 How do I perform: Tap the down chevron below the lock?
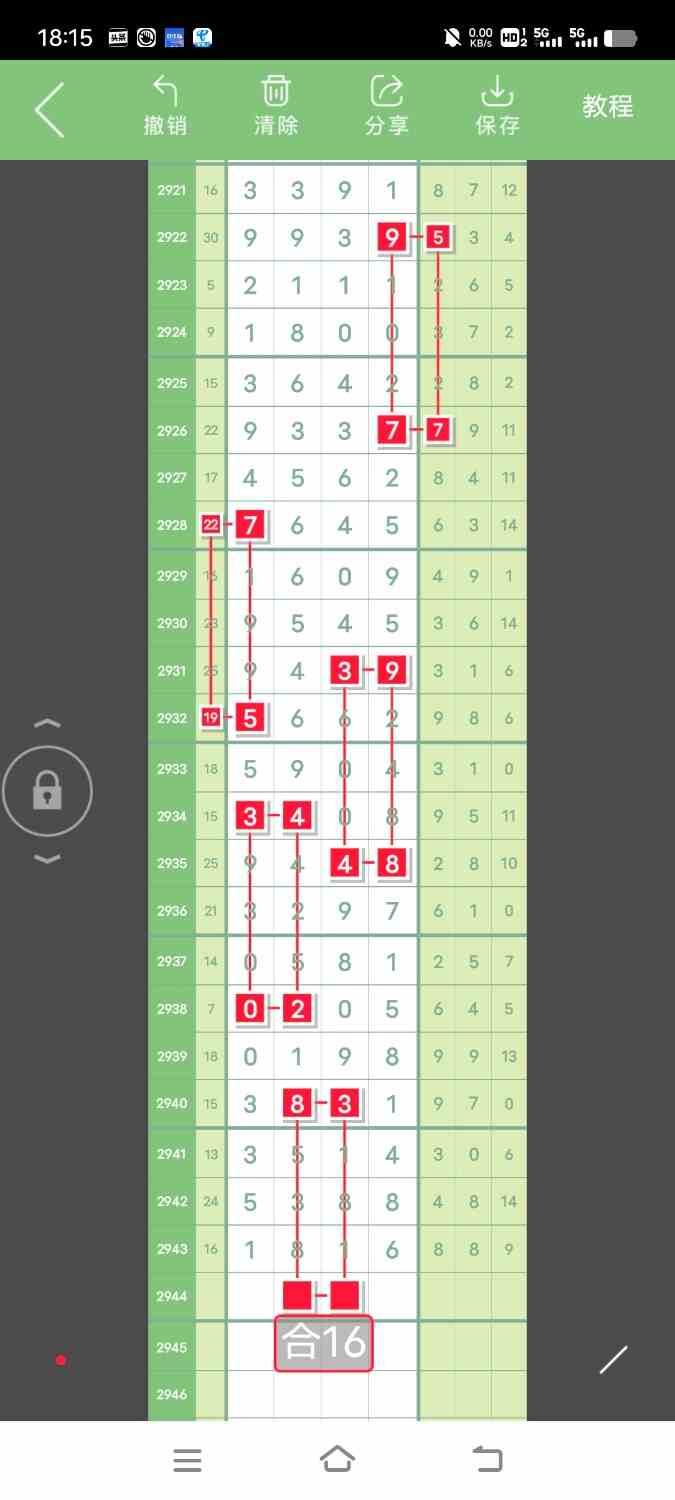coord(47,859)
